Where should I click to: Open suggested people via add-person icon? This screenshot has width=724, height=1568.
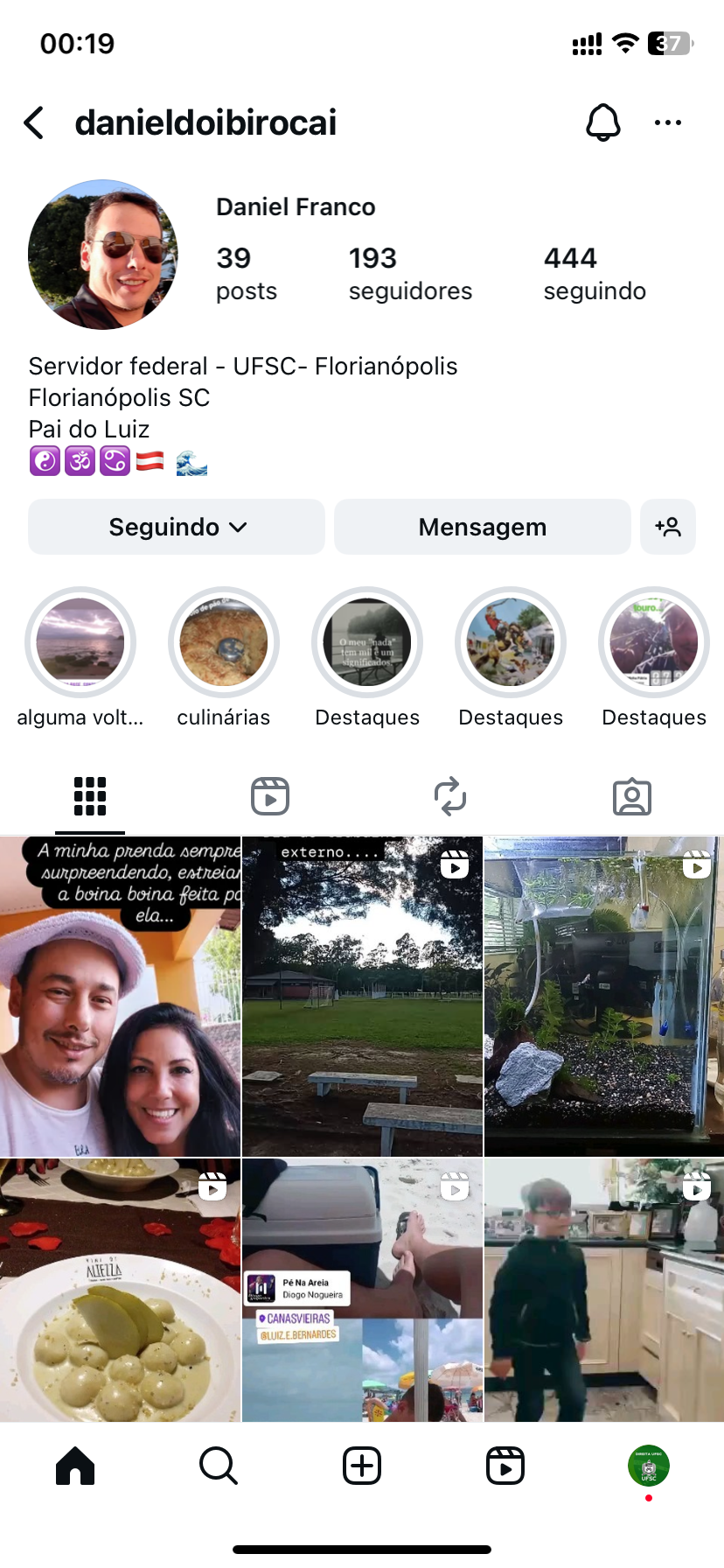[x=667, y=527]
